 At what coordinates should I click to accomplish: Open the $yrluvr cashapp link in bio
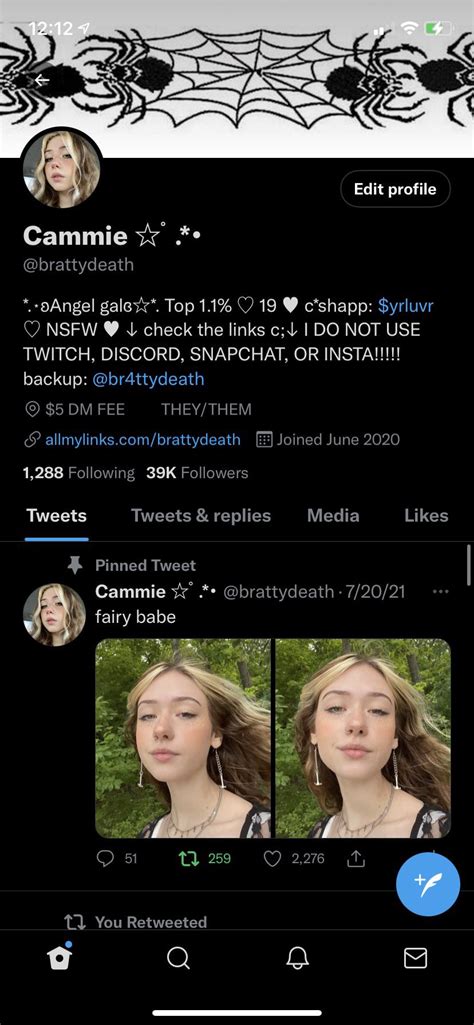tap(405, 305)
